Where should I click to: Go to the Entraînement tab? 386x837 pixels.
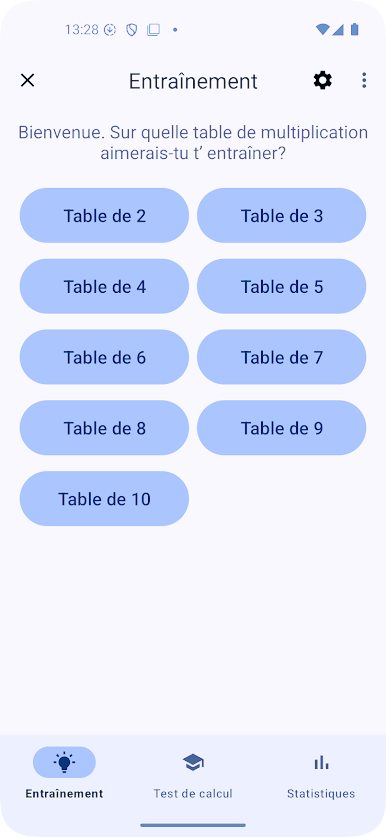coord(64,773)
